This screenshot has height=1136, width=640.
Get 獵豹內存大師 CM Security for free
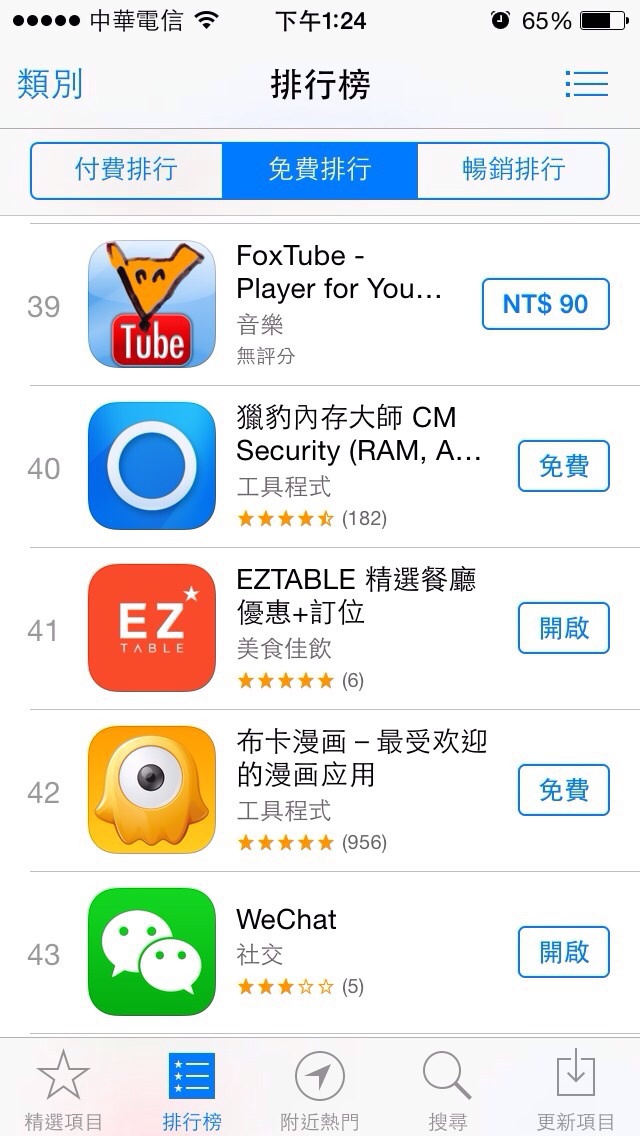[564, 466]
